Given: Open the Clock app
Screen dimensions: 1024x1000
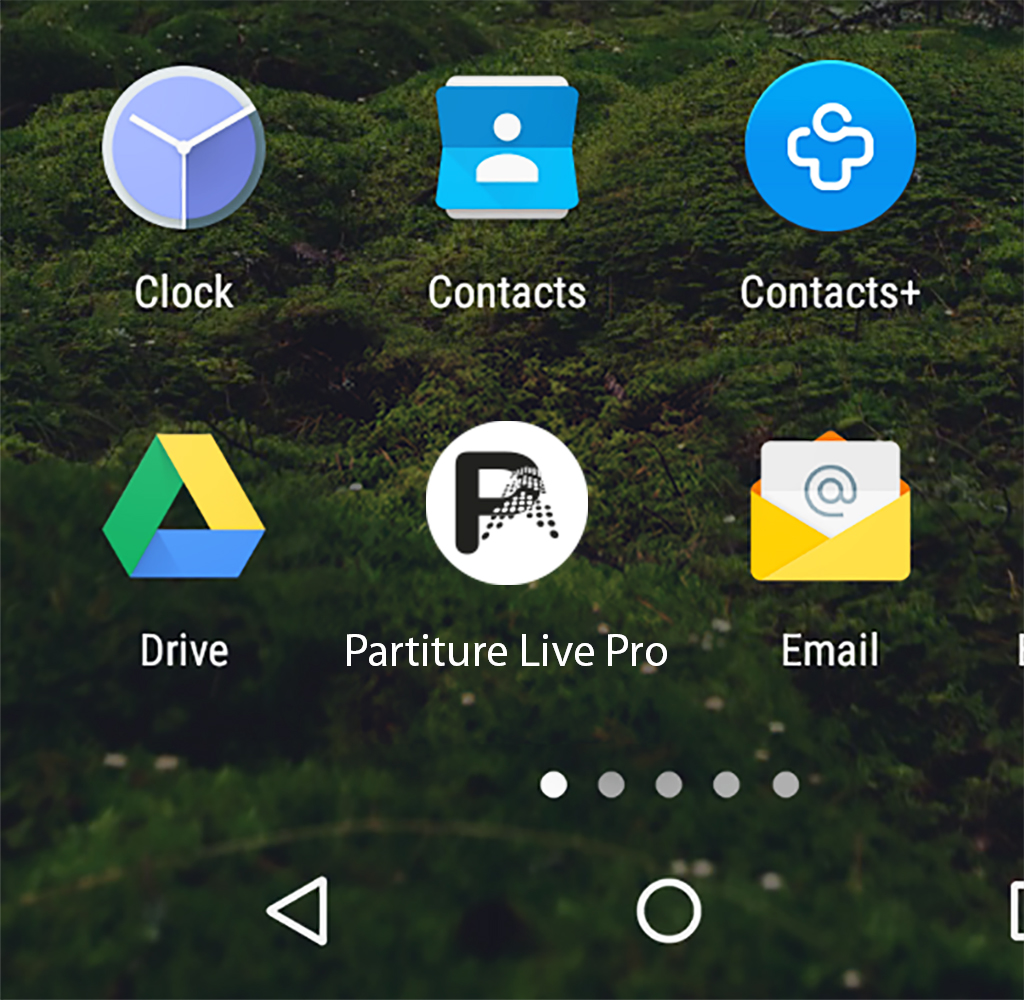Looking at the screenshot, I should (x=183, y=148).
